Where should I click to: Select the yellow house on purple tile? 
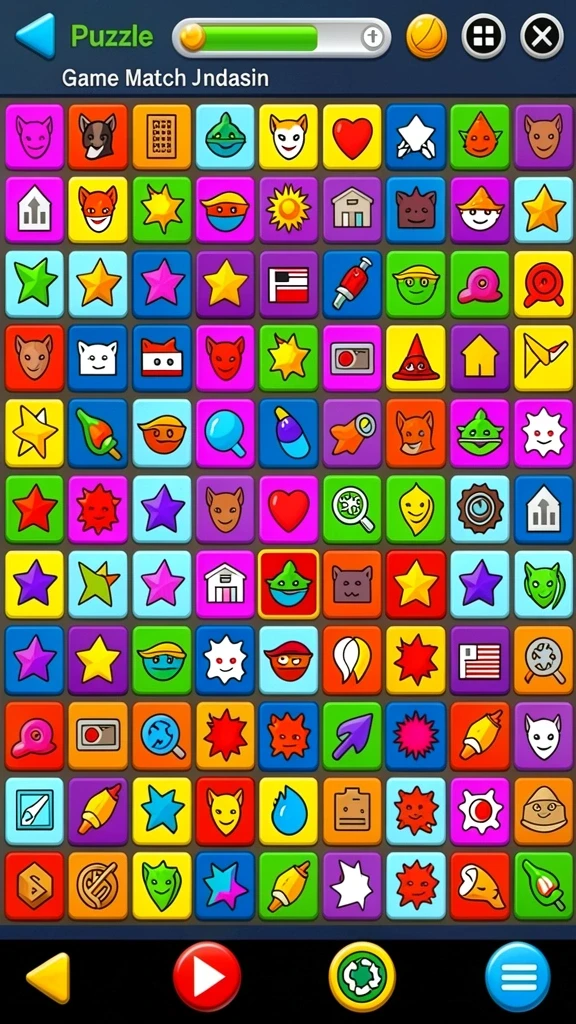[x=479, y=359]
